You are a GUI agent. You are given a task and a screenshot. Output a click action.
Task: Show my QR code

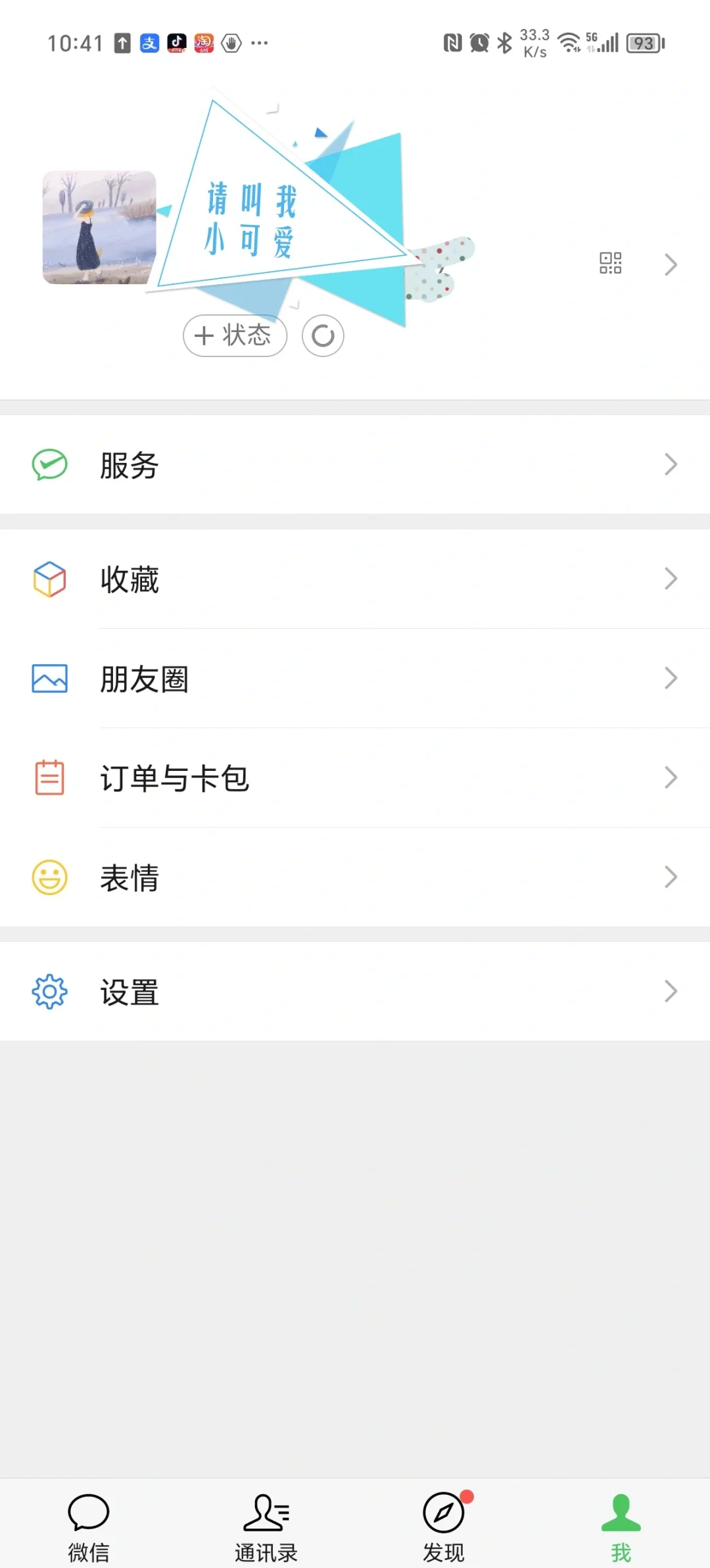[611, 262]
